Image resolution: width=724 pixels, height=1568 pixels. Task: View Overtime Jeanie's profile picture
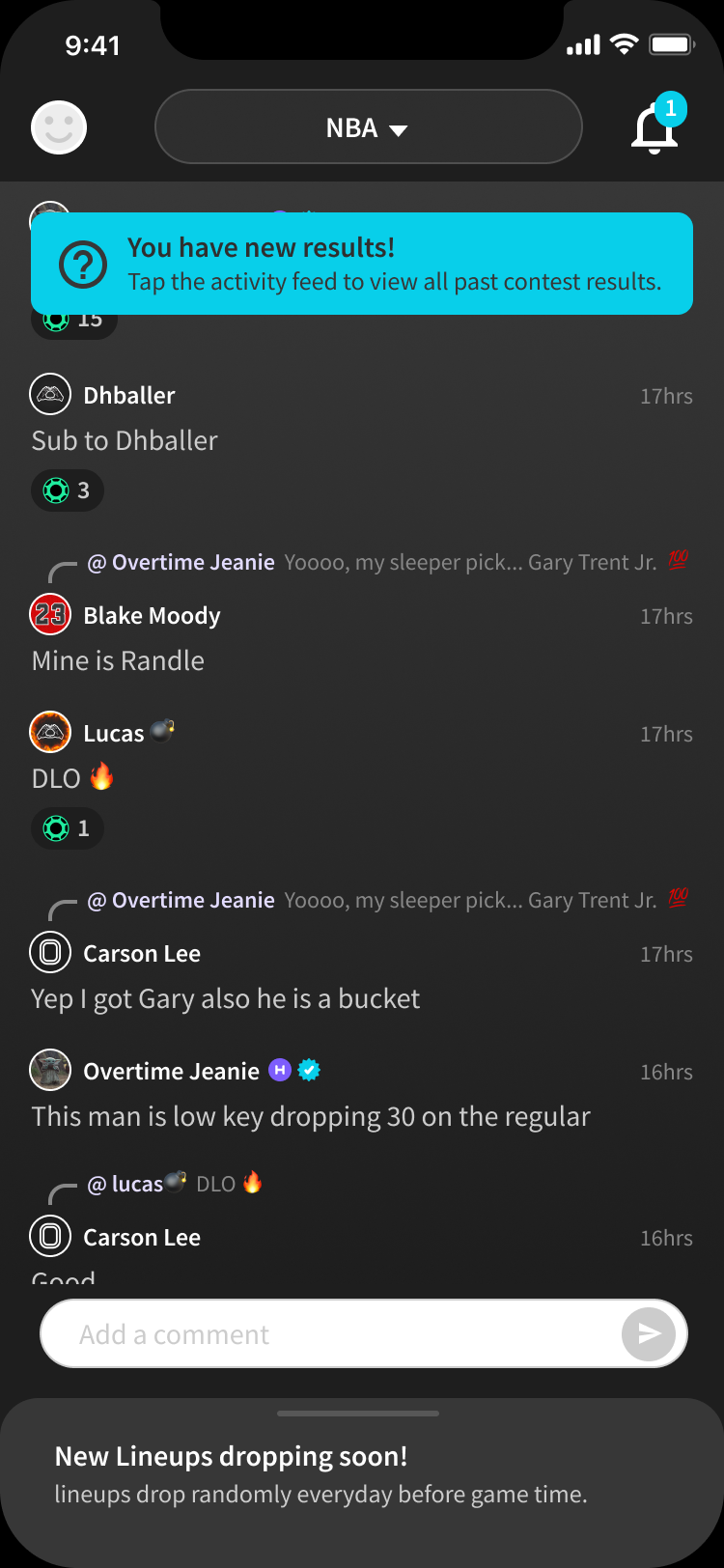50,1071
